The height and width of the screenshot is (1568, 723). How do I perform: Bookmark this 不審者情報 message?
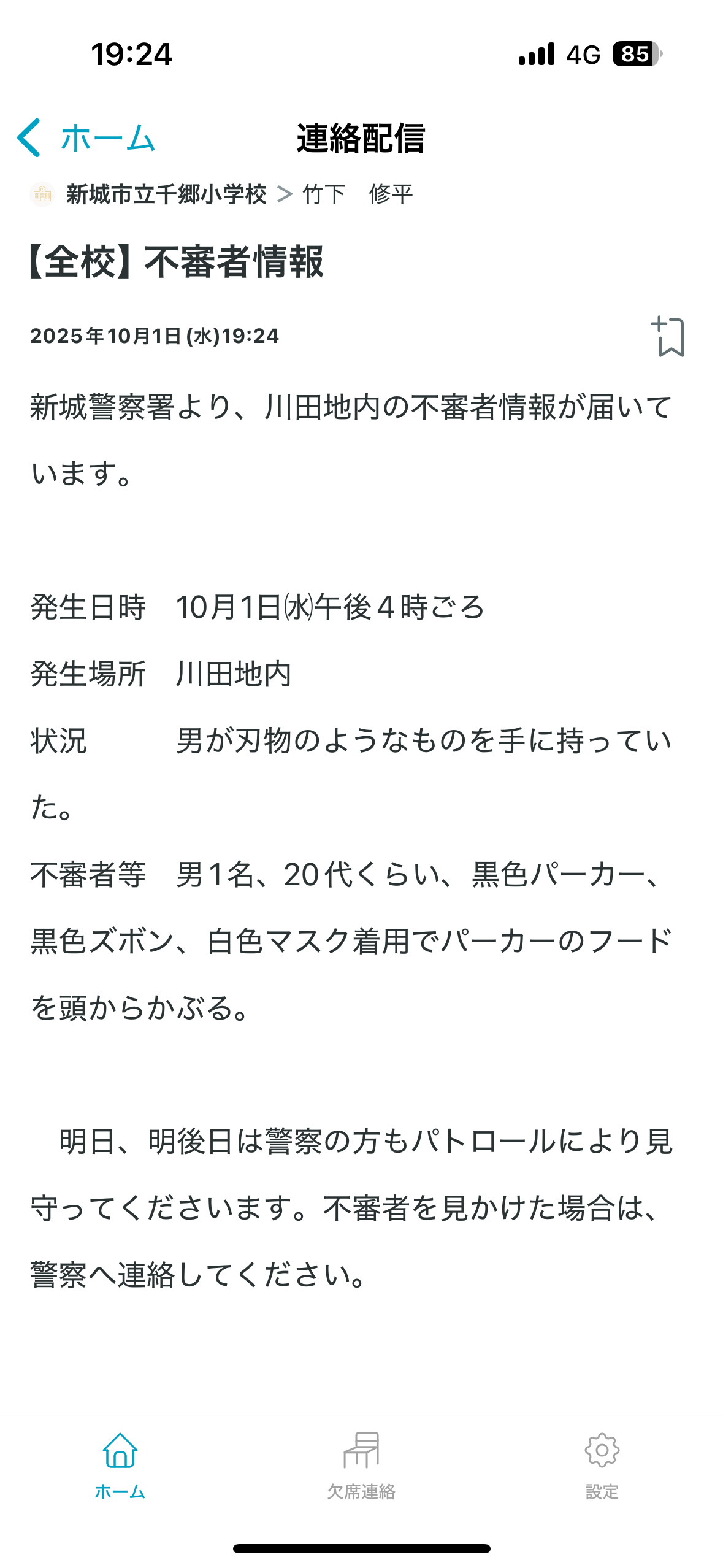click(x=668, y=336)
